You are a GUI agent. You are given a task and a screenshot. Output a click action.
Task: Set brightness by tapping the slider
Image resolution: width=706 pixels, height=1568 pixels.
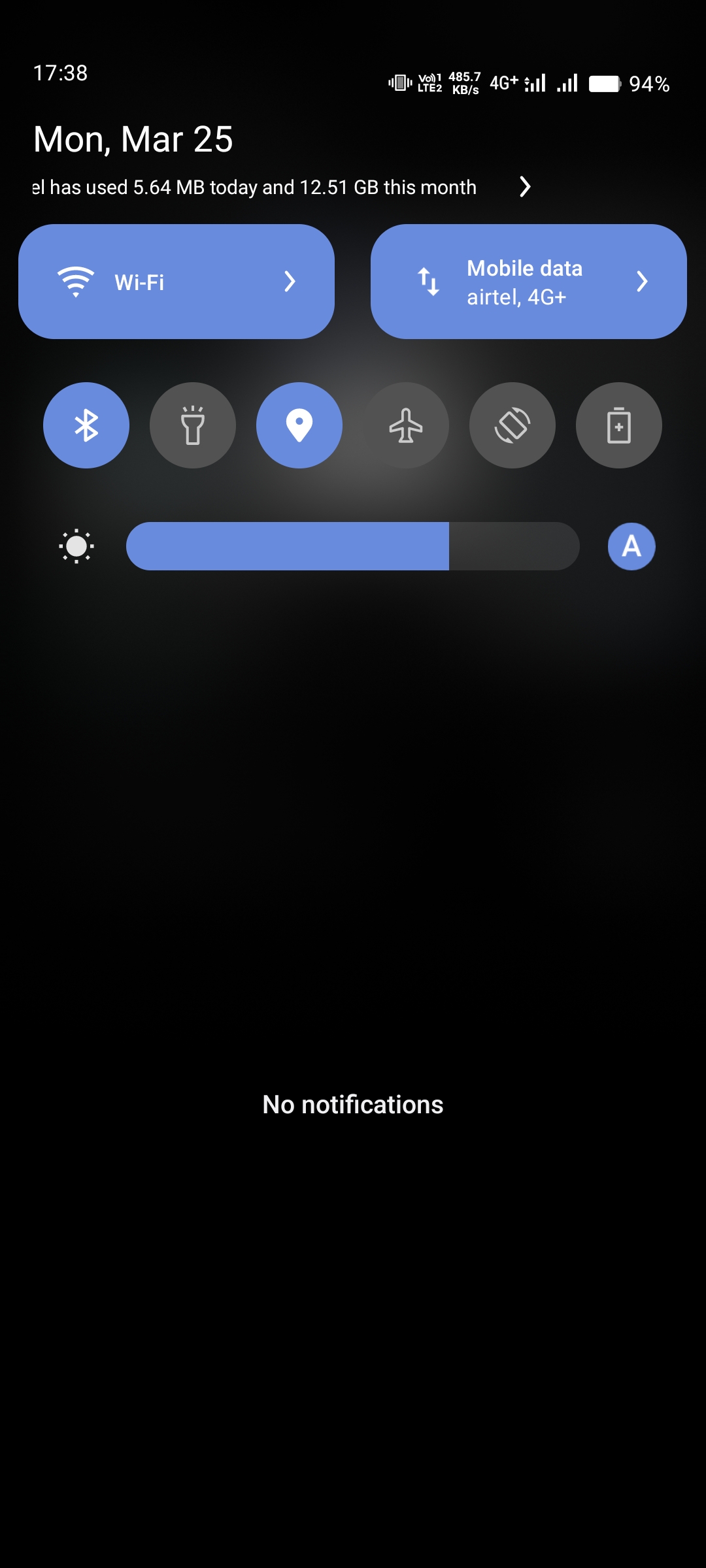(x=353, y=546)
